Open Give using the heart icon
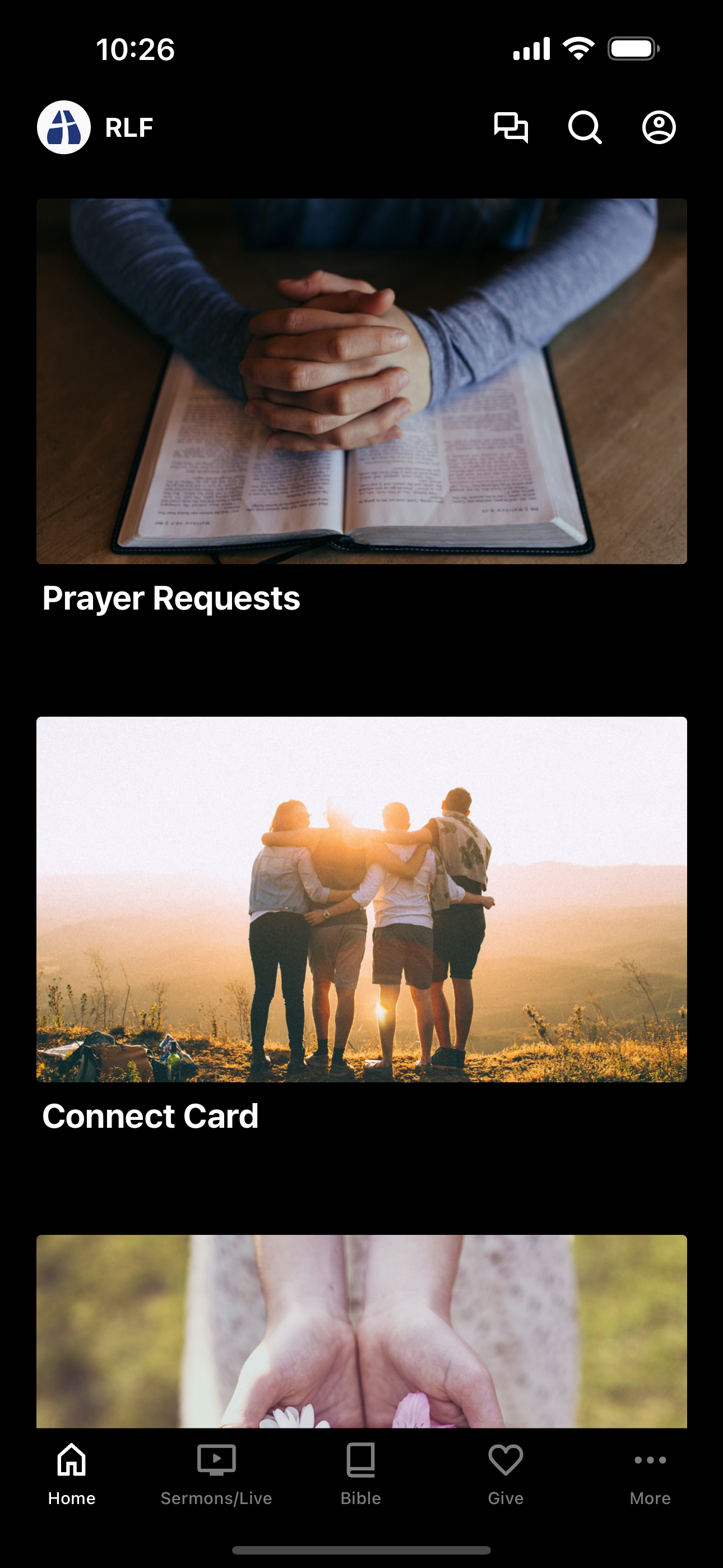The image size is (723, 1568). [506, 1461]
